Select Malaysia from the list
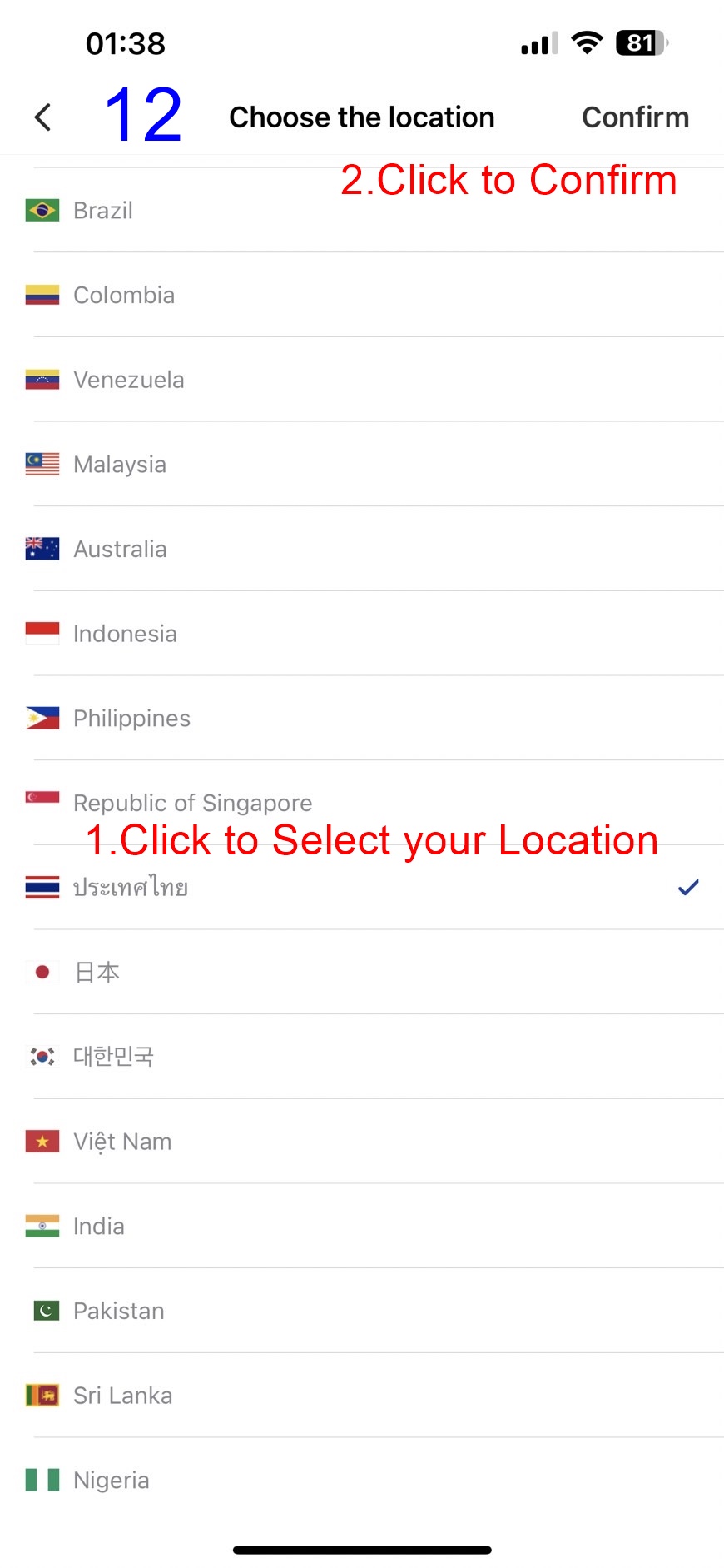This screenshot has width=724, height=1568. tap(120, 465)
